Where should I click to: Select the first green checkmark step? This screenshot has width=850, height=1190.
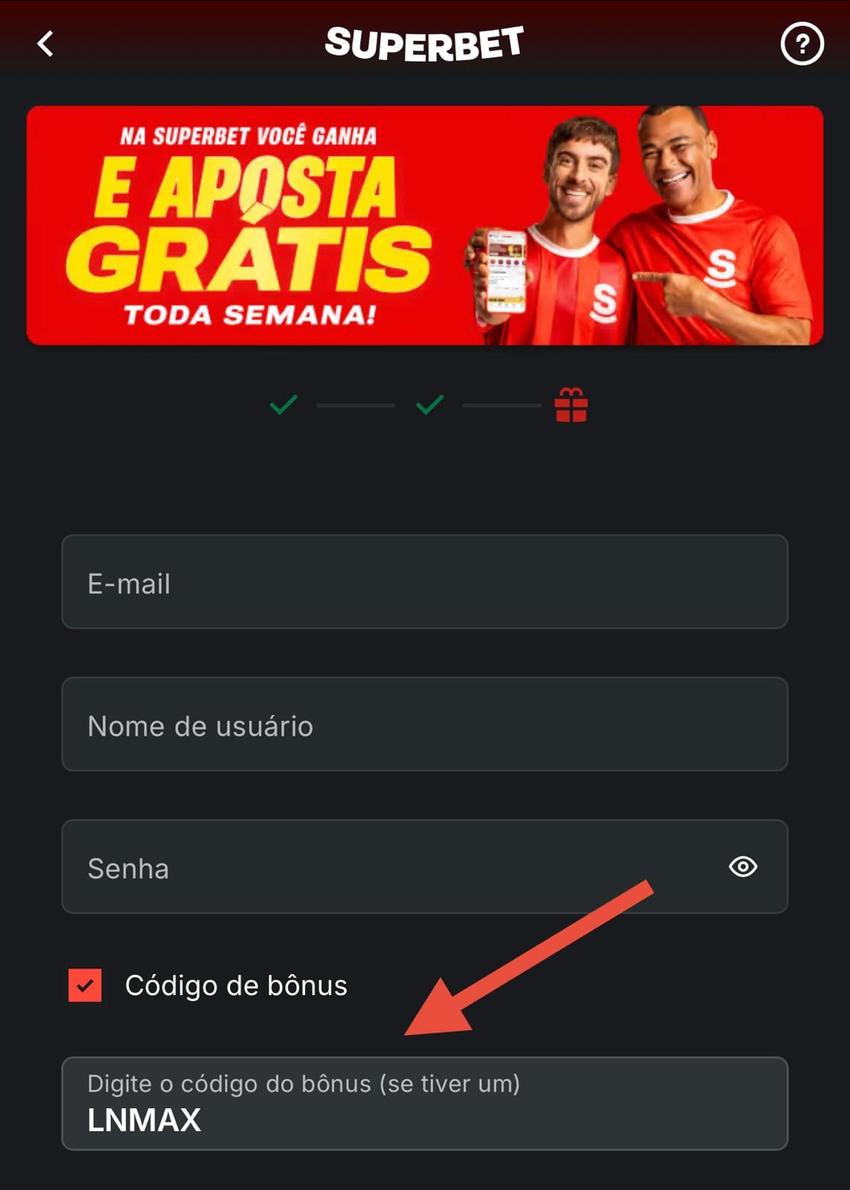coord(283,404)
